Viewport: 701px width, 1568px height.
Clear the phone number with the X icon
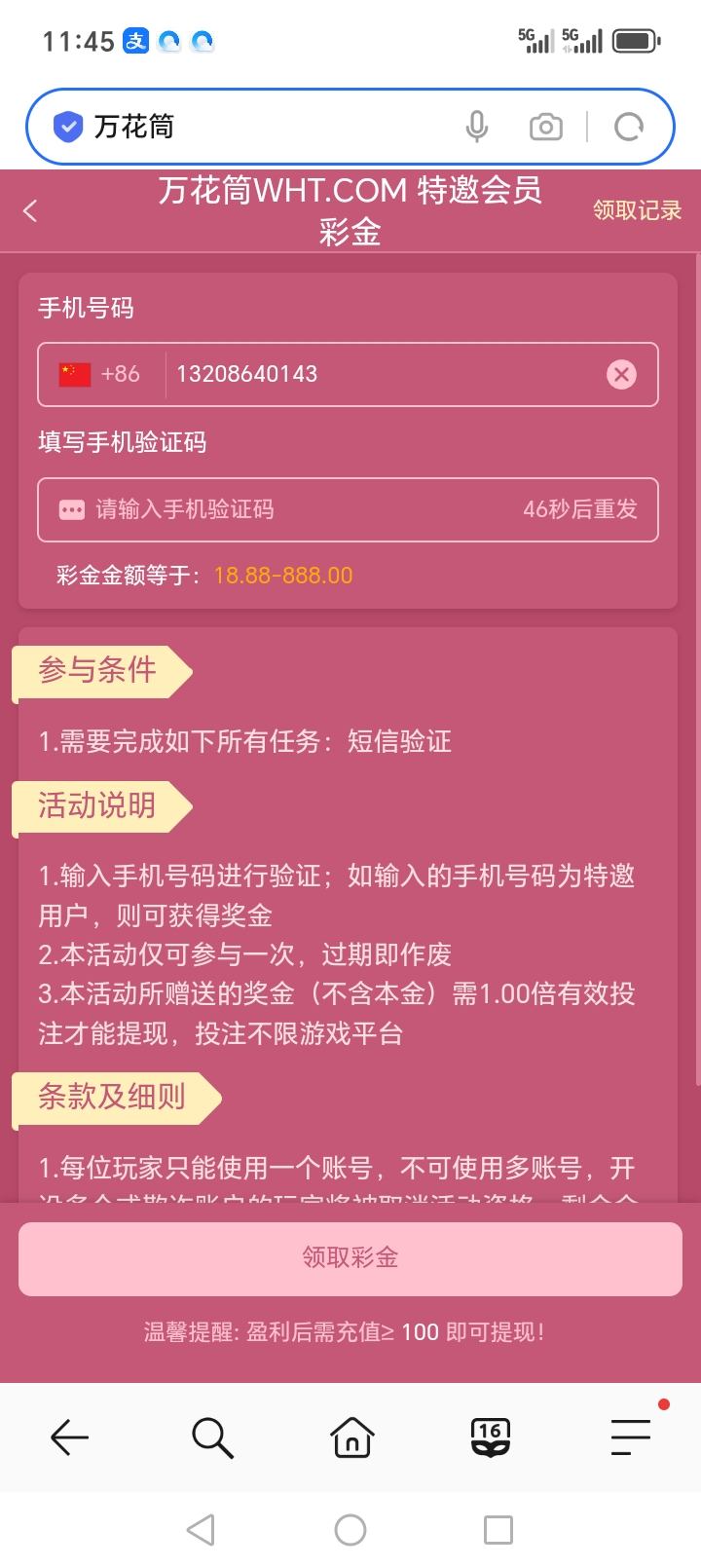click(x=622, y=374)
